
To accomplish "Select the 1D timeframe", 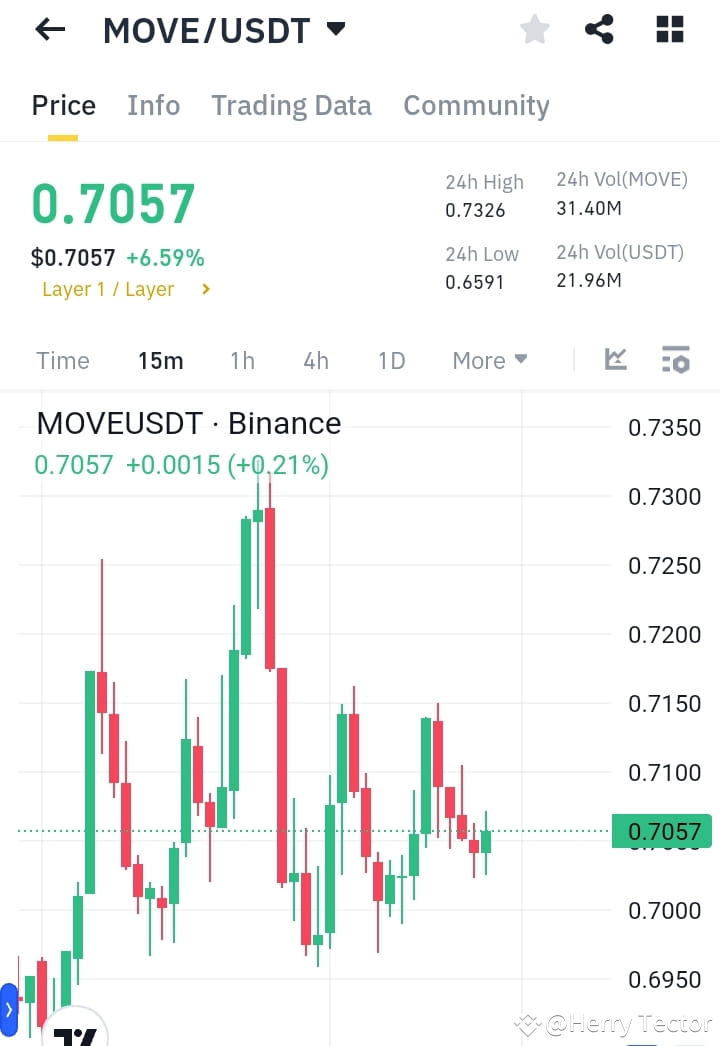I will 391,360.
